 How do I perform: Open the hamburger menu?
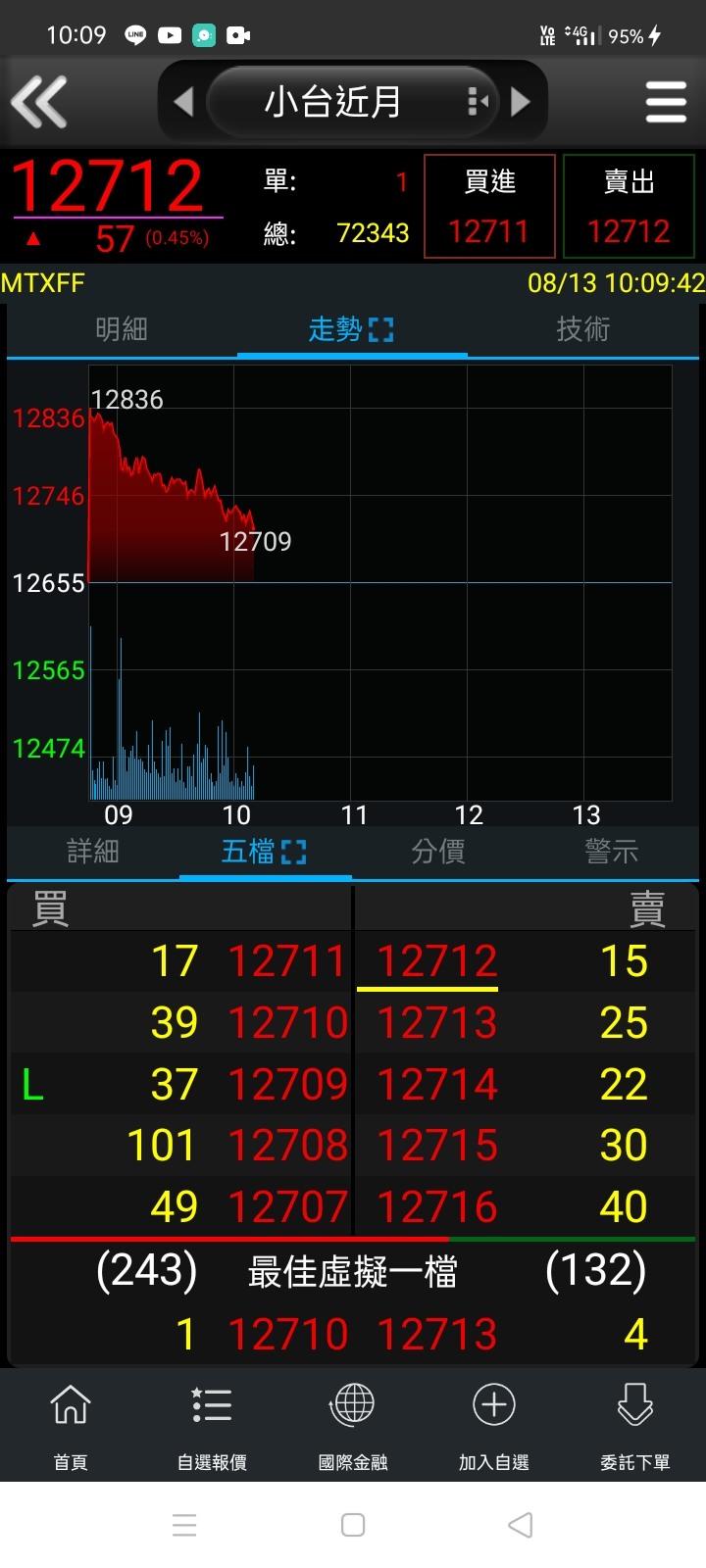pyautogui.click(x=666, y=101)
